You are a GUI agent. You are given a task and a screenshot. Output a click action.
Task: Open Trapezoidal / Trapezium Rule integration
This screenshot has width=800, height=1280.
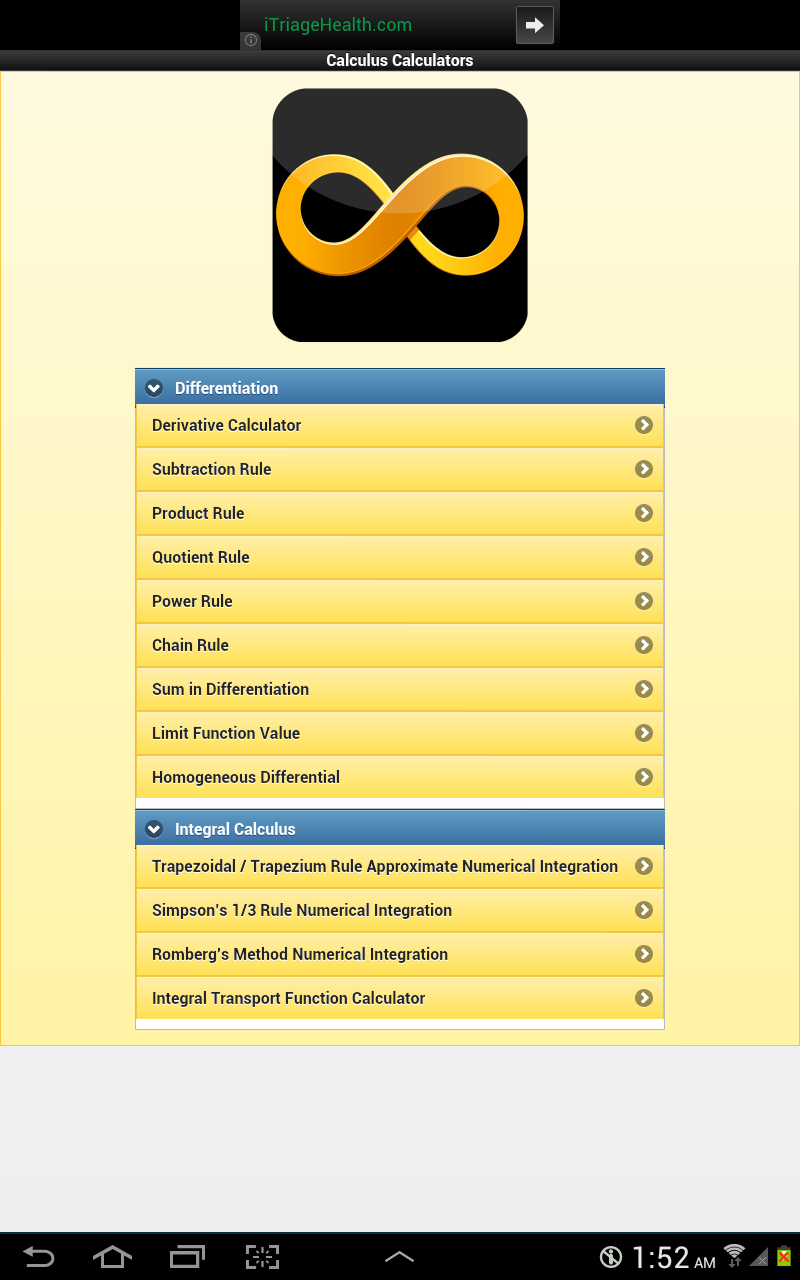coord(400,866)
